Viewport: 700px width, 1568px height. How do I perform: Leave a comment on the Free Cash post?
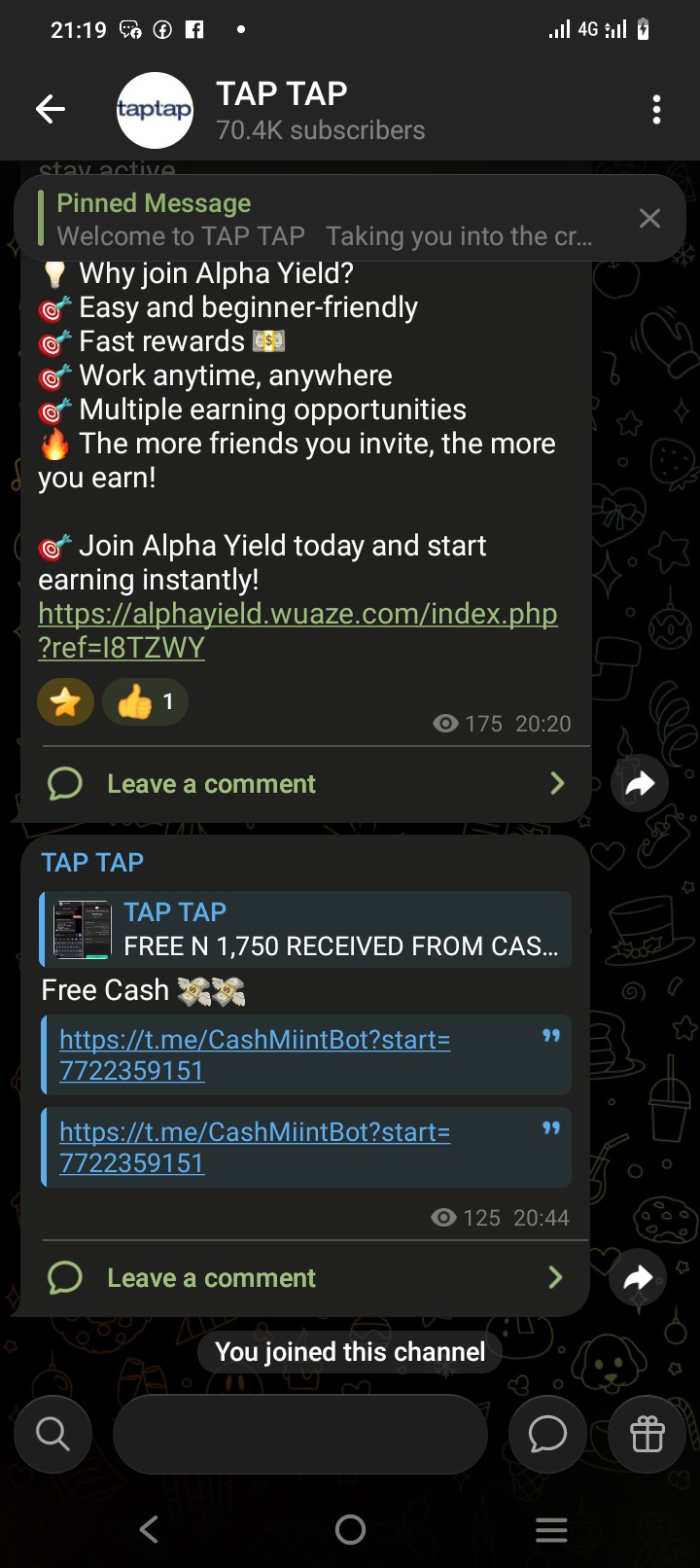[x=211, y=1278]
